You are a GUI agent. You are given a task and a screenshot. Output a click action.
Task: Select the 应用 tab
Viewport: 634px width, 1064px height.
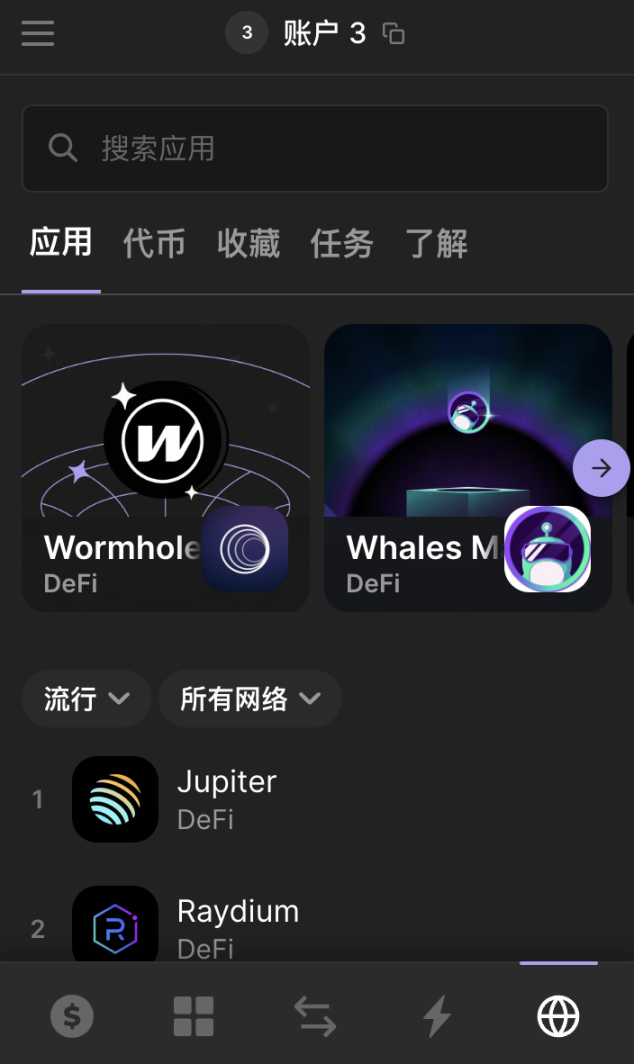tap(61, 243)
